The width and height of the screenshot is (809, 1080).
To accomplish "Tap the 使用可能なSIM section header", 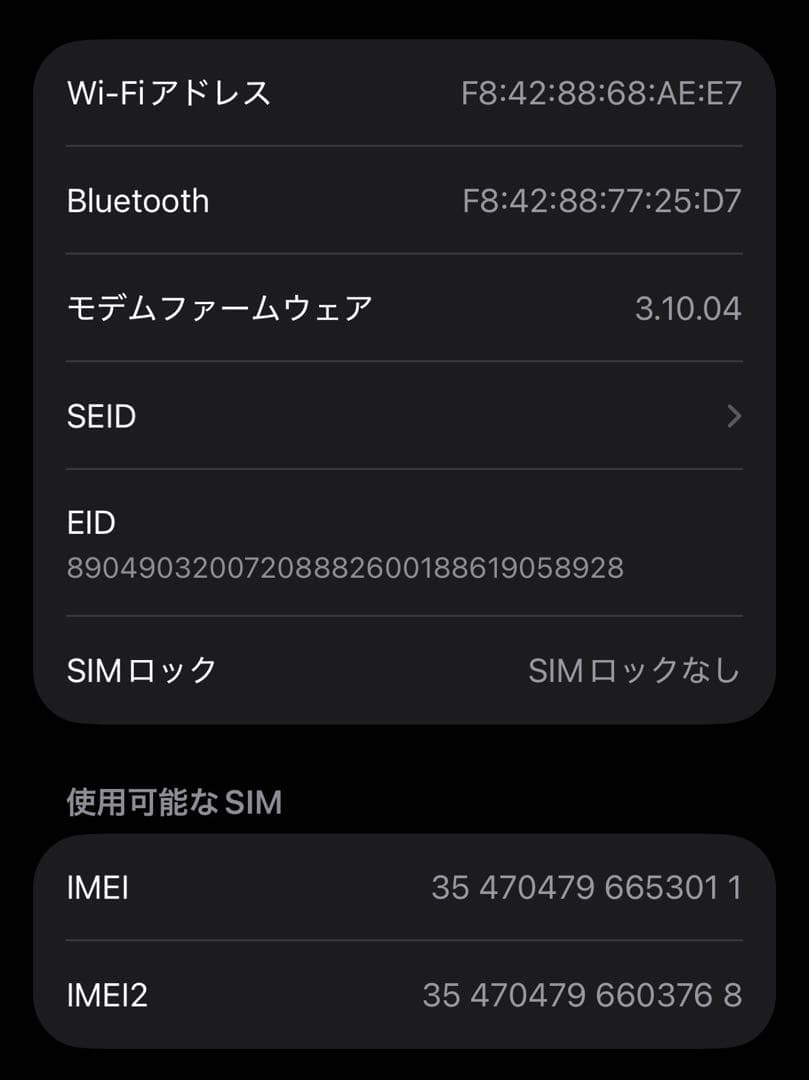I will coord(173,801).
